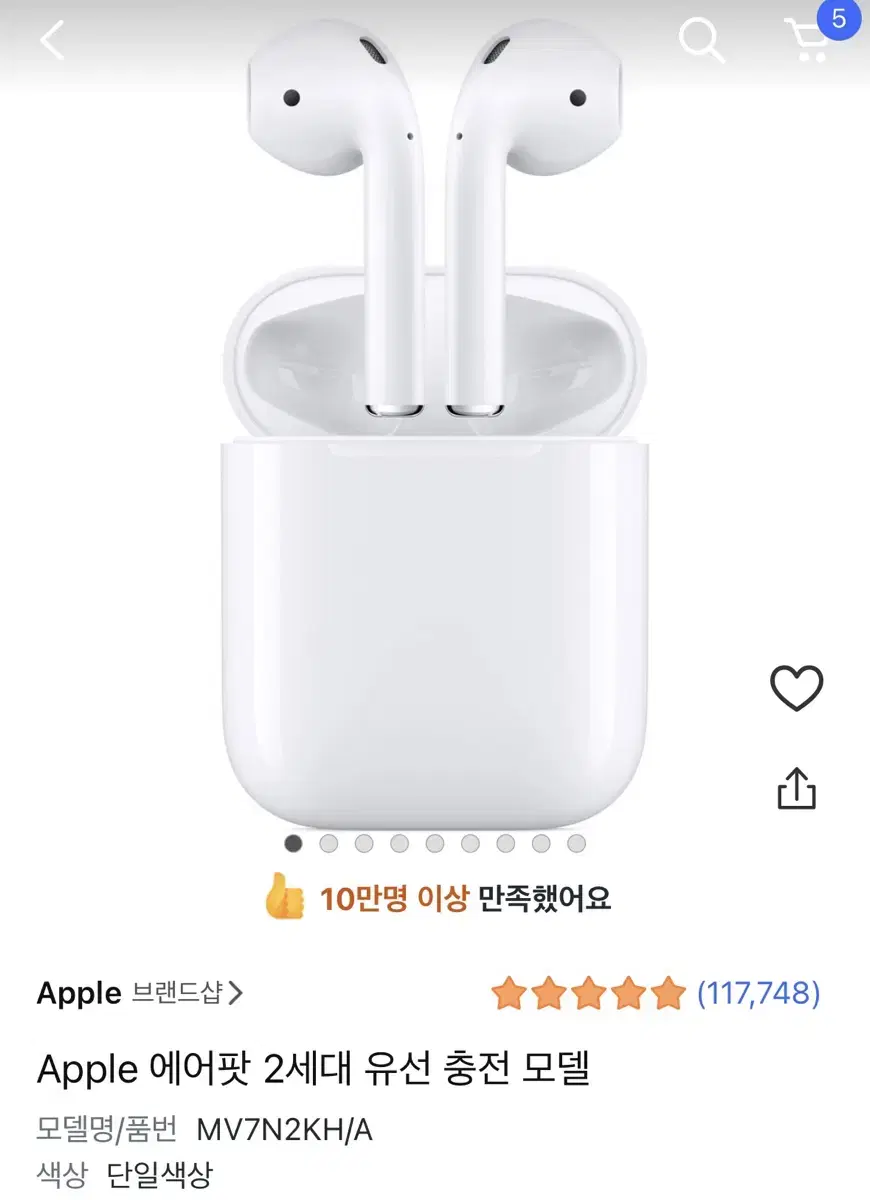Tap the back arrow at top left
This screenshot has height=1200, width=870.
52,41
